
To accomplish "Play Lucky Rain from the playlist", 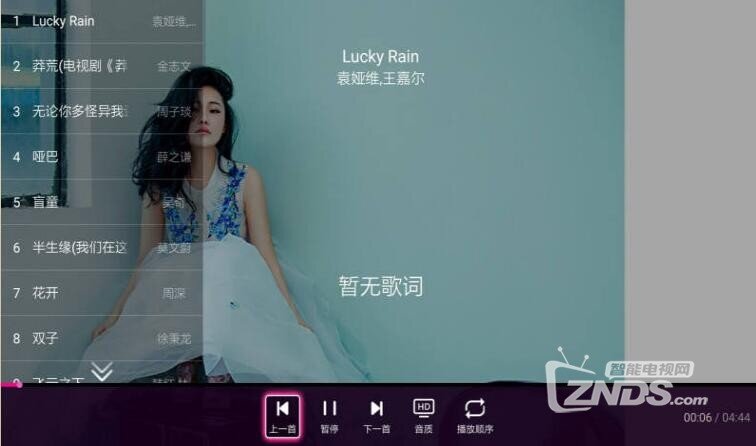I will (100, 21).
